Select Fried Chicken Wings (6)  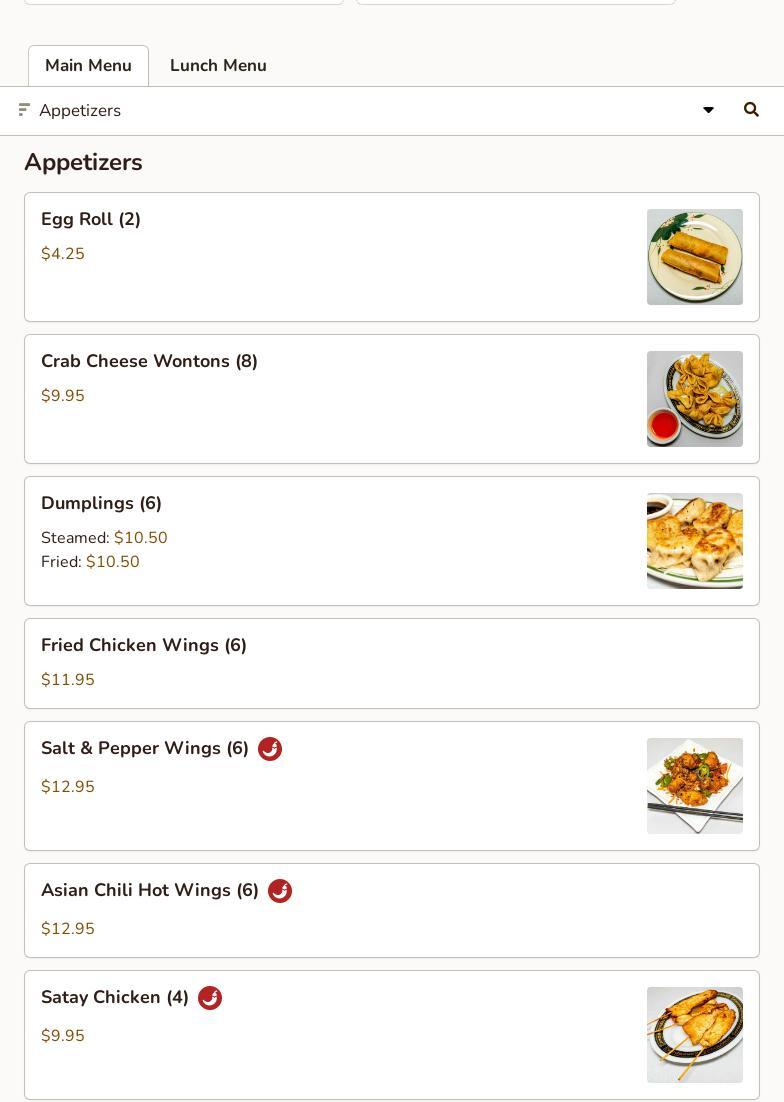tap(144, 646)
